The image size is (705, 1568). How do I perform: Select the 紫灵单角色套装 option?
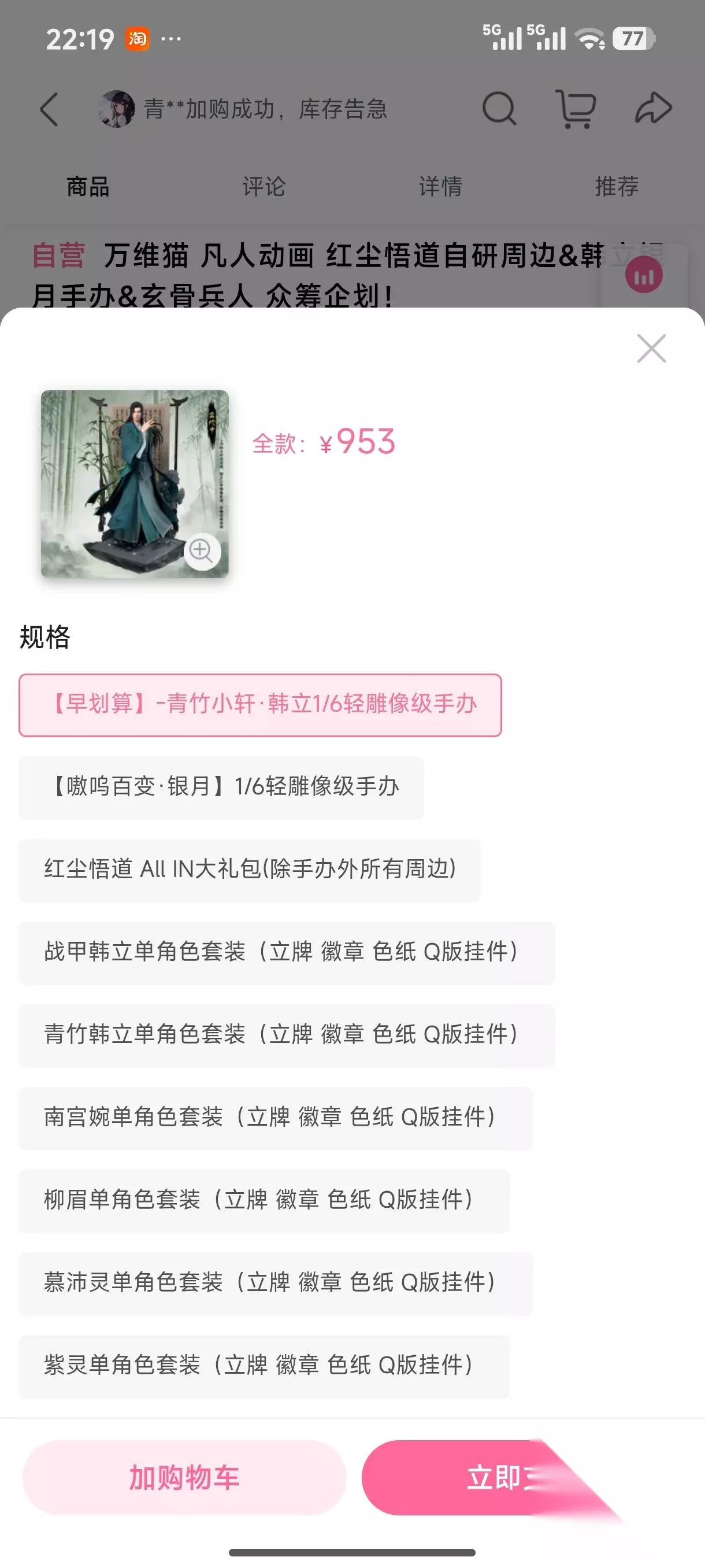pyautogui.click(x=264, y=1366)
